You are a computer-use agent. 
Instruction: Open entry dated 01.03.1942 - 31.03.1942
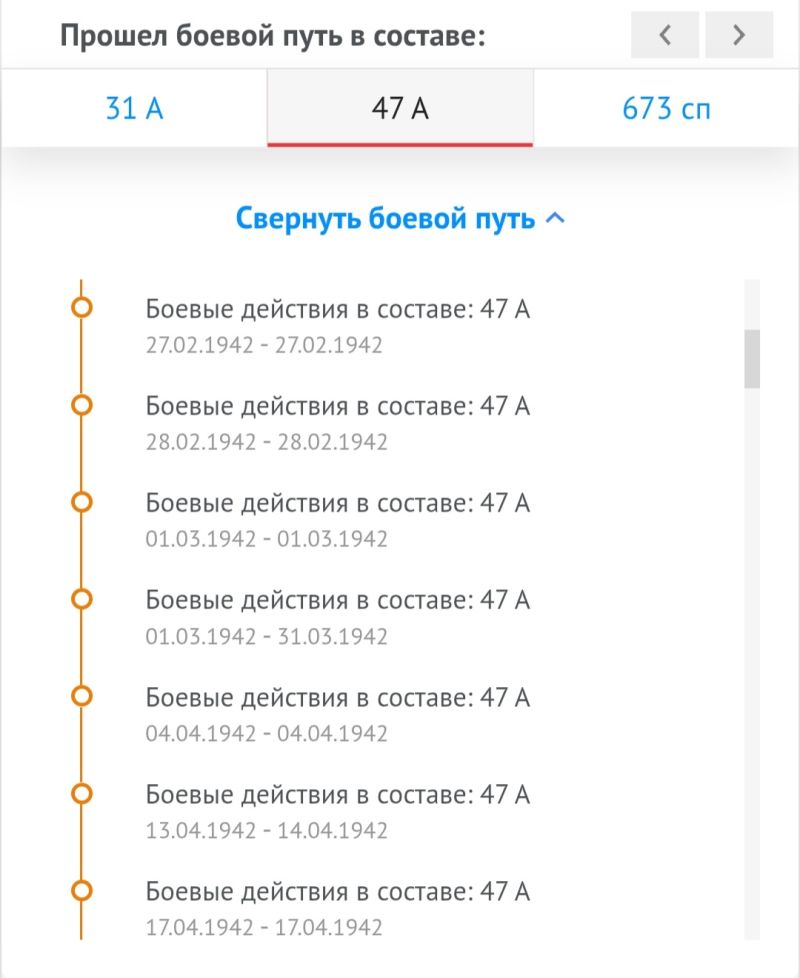click(x=337, y=617)
